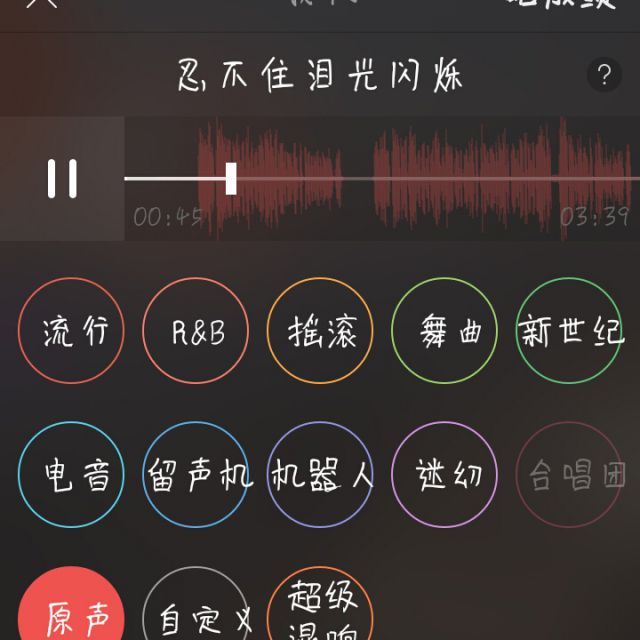Choose the 机器人 voice effect

click(319, 474)
